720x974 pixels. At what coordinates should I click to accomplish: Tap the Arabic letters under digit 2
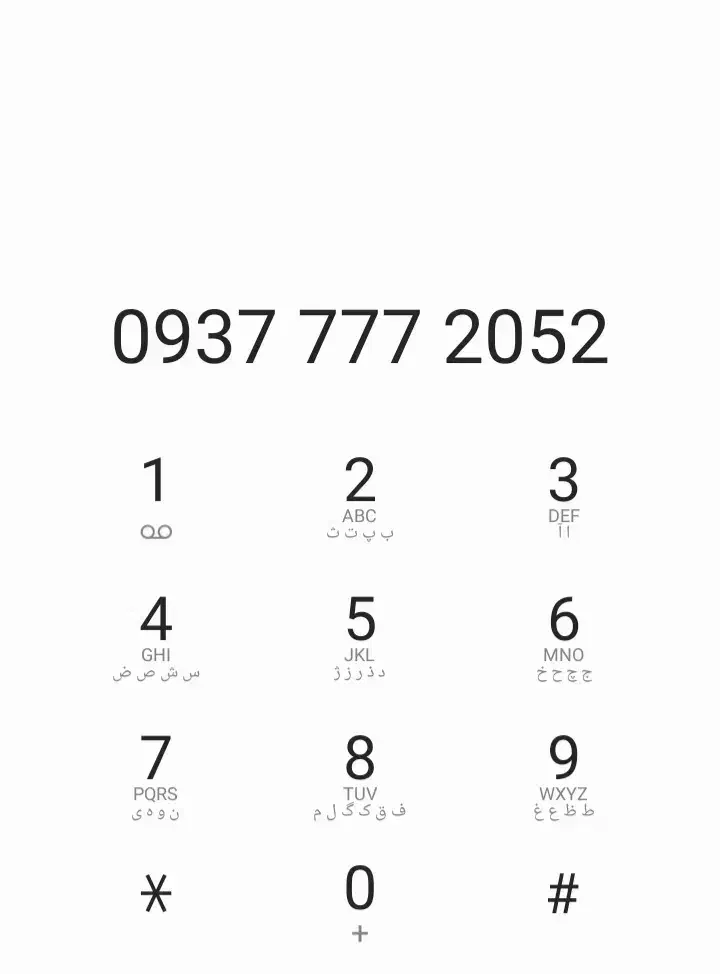pos(360,533)
